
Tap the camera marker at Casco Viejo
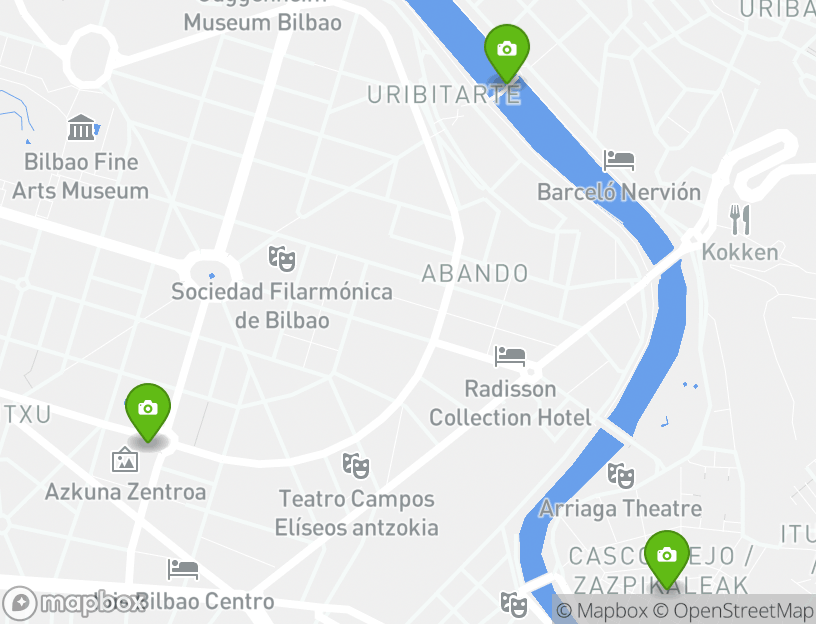point(666,556)
